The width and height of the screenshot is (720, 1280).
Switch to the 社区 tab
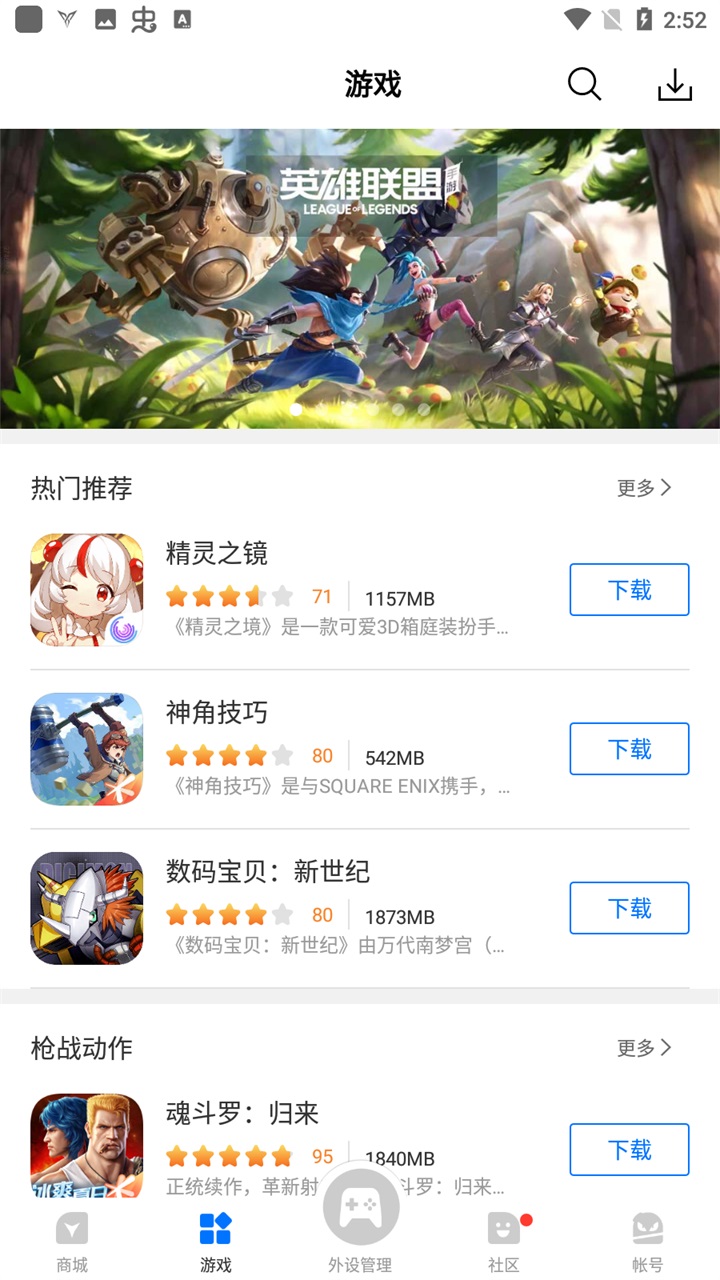504,1240
